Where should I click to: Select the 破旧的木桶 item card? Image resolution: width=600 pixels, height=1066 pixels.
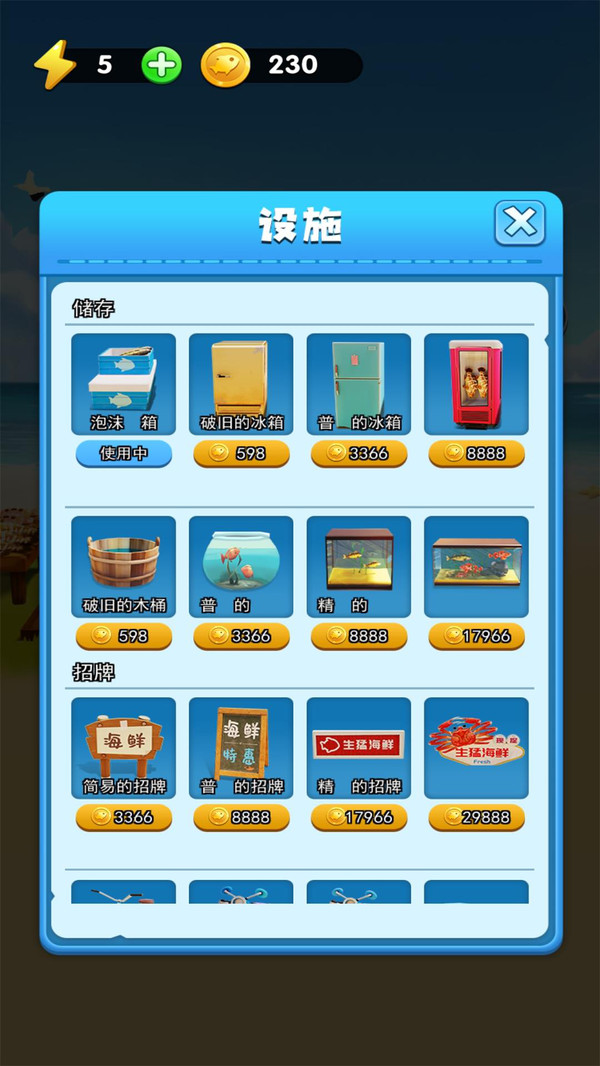[123, 565]
